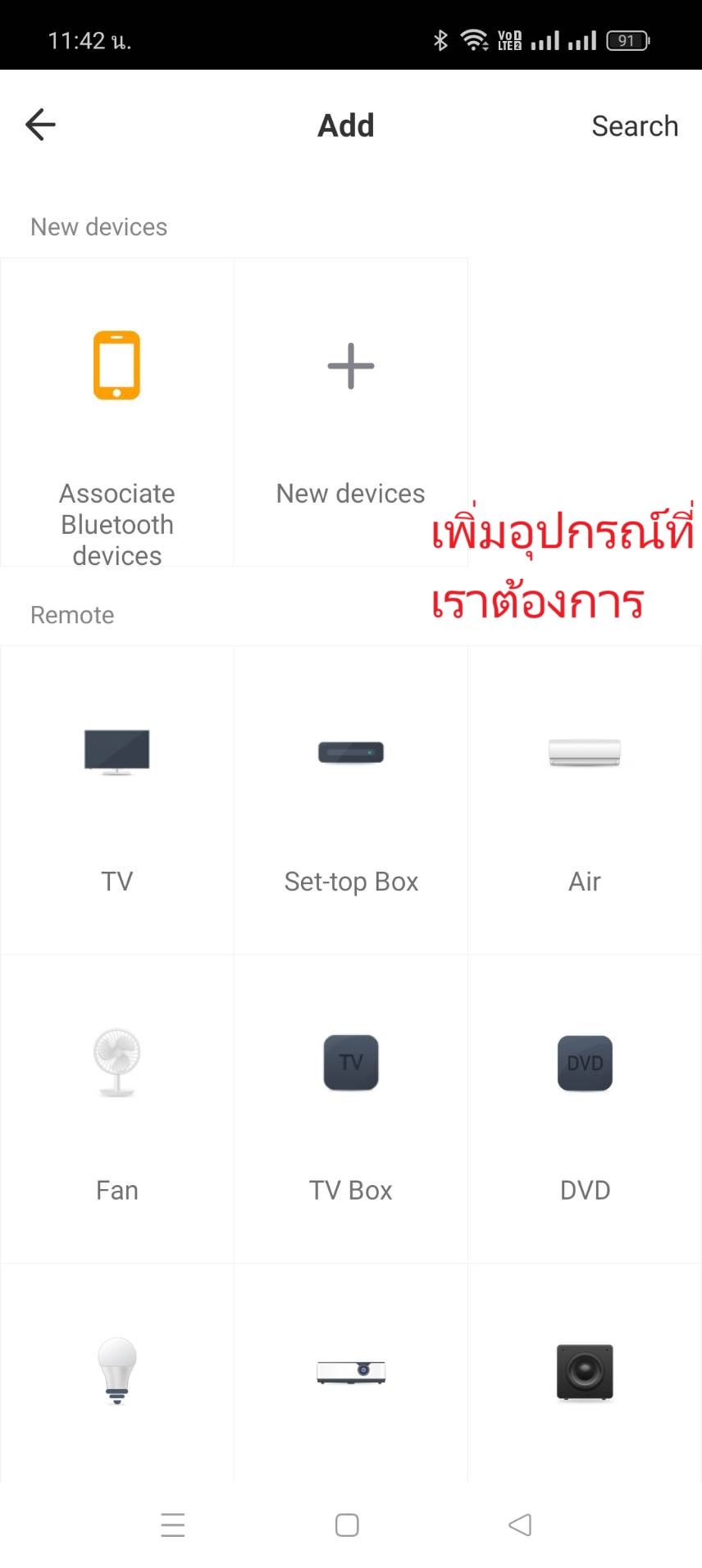Select Set-top Box remote
The image size is (702, 1568).
click(350, 800)
